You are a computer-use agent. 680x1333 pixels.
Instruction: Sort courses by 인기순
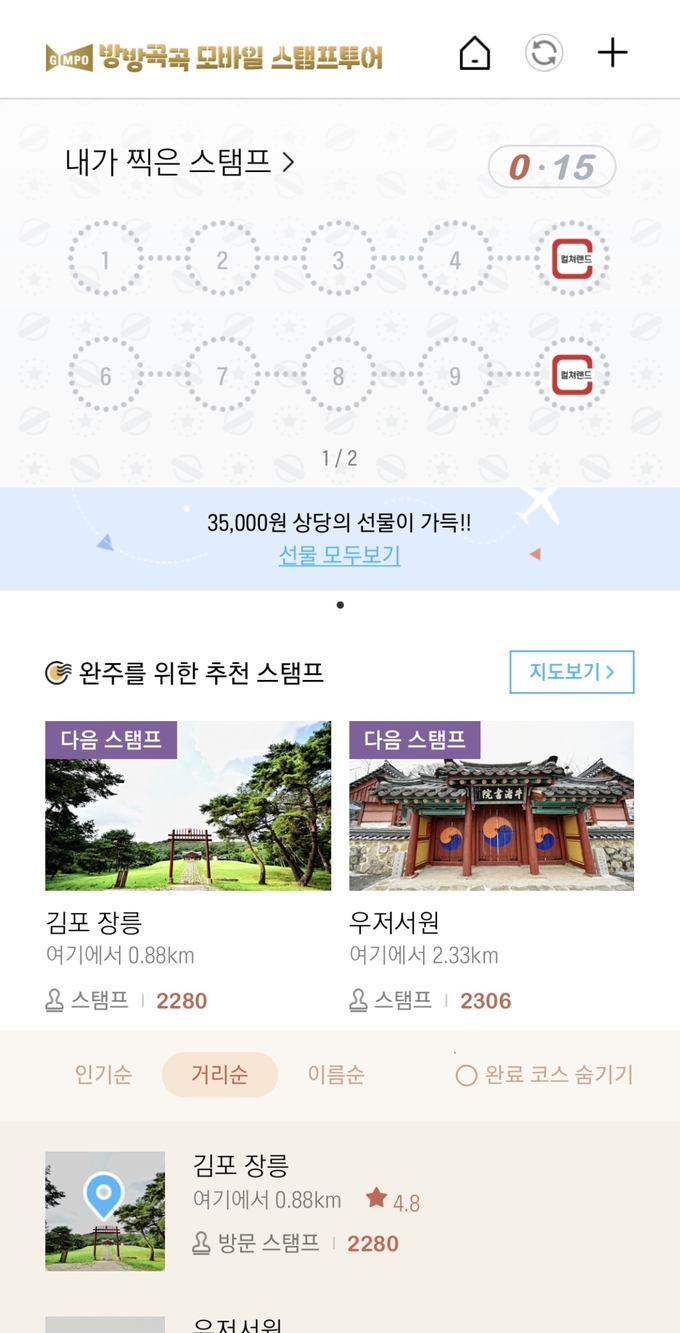103,1075
